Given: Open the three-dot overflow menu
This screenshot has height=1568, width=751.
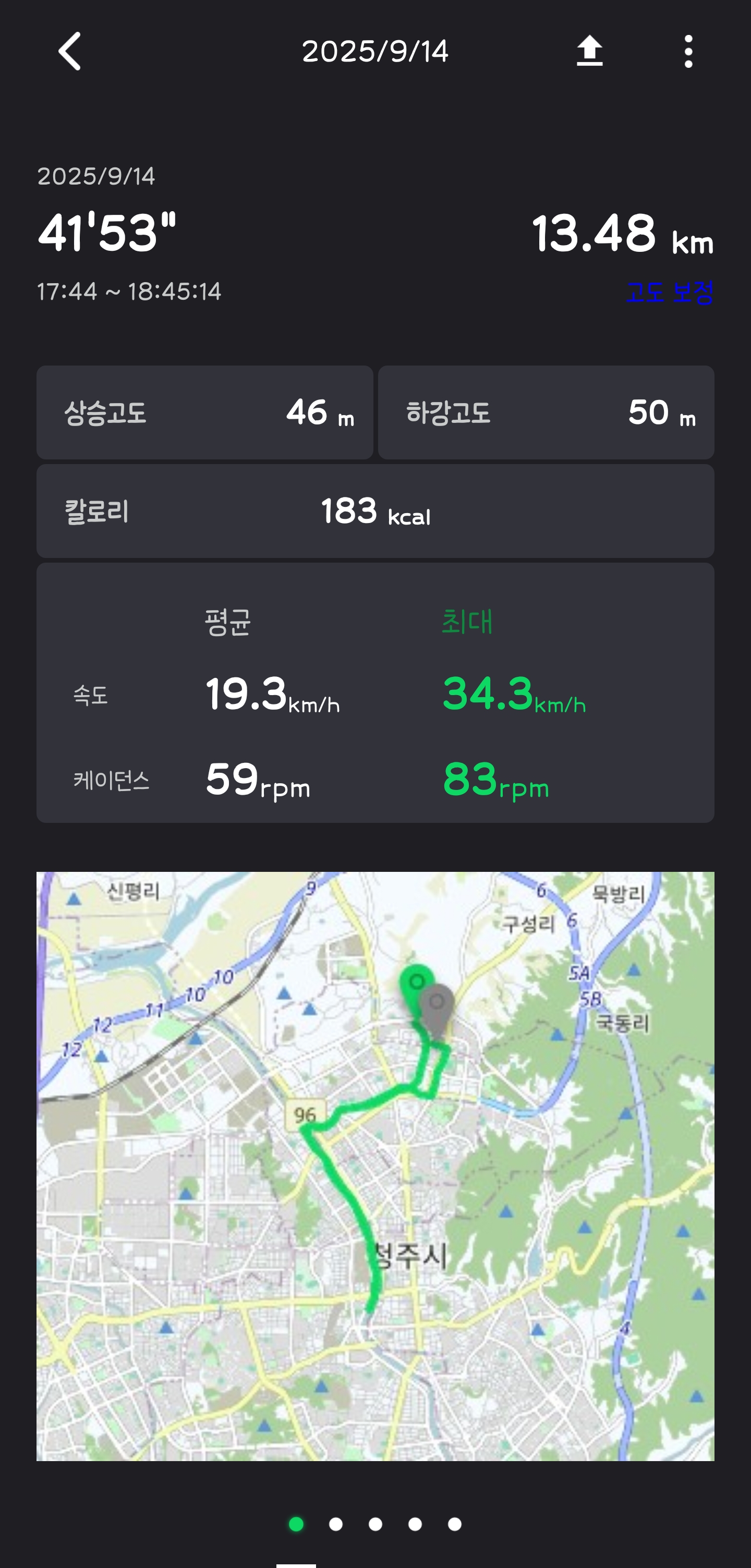Looking at the screenshot, I should (x=688, y=51).
